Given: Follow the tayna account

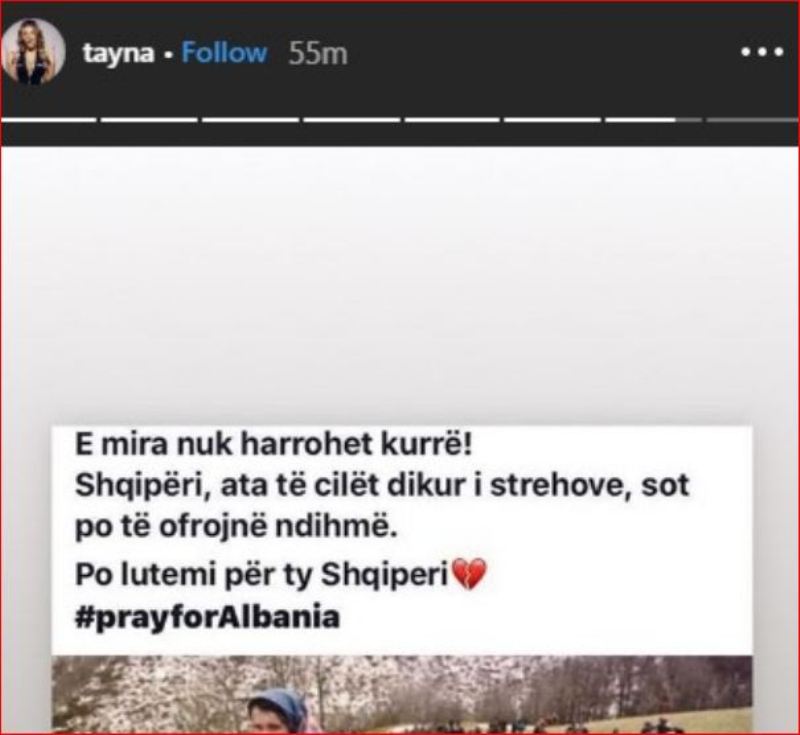Looking at the screenshot, I should 224,53.
